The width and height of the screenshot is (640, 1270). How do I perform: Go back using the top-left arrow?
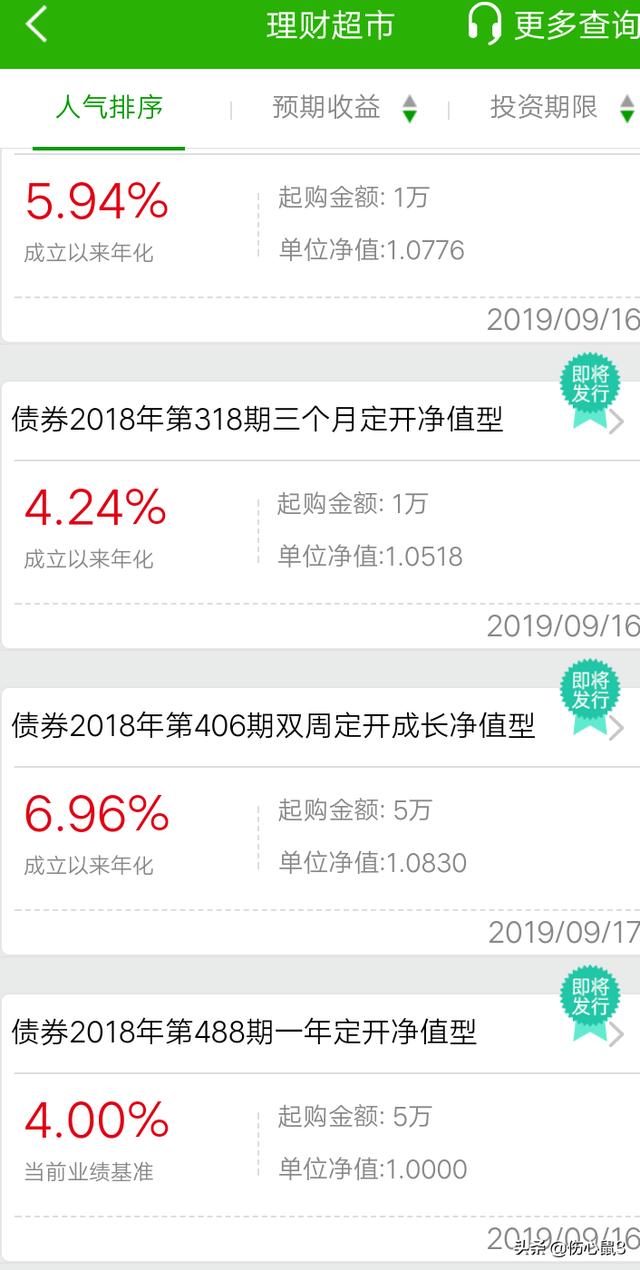coord(36,25)
